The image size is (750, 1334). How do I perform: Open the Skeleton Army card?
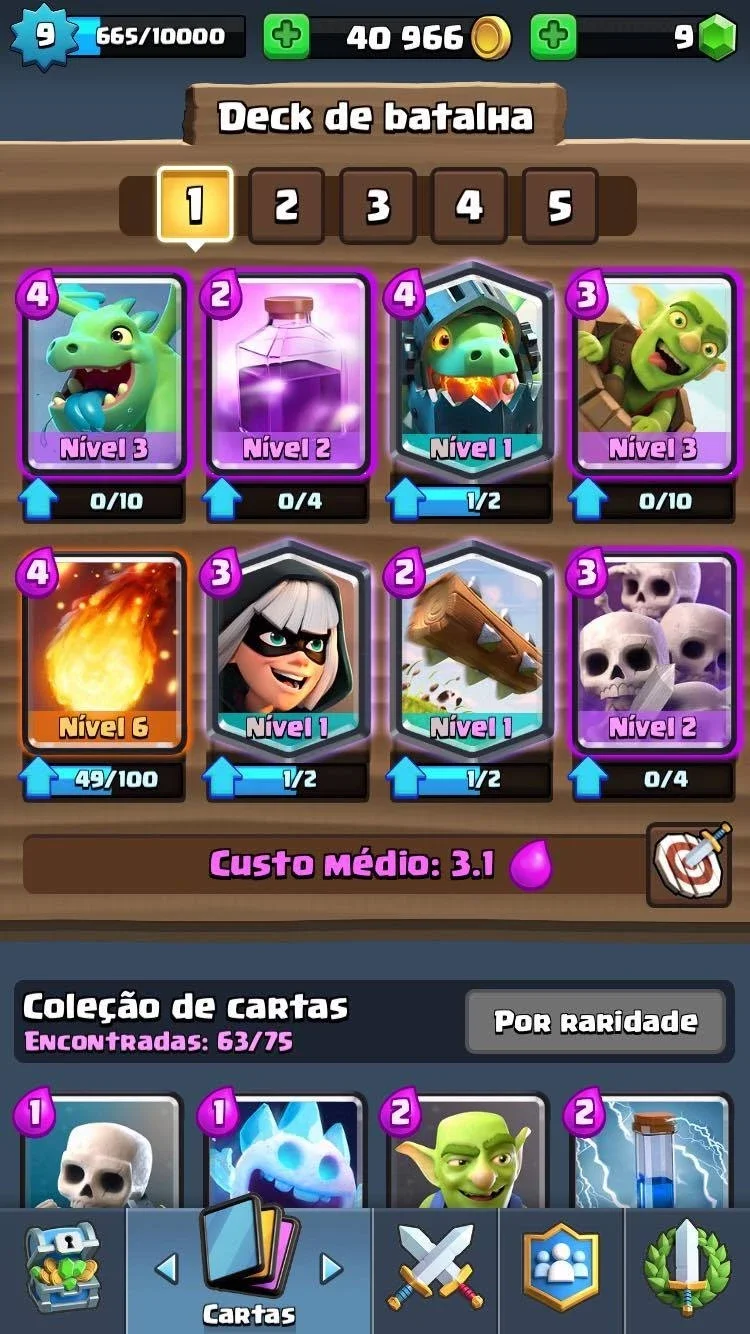click(653, 652)
